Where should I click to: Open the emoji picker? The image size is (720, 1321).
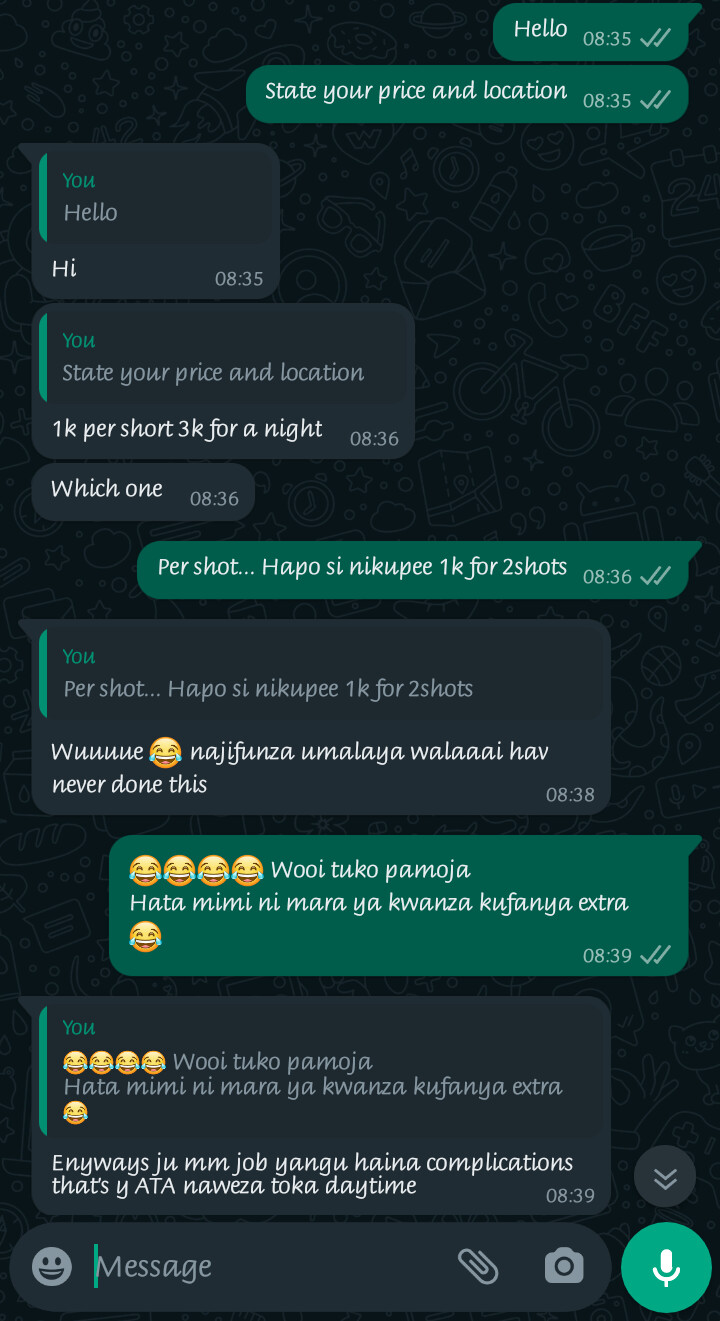tap(52, 1267)
